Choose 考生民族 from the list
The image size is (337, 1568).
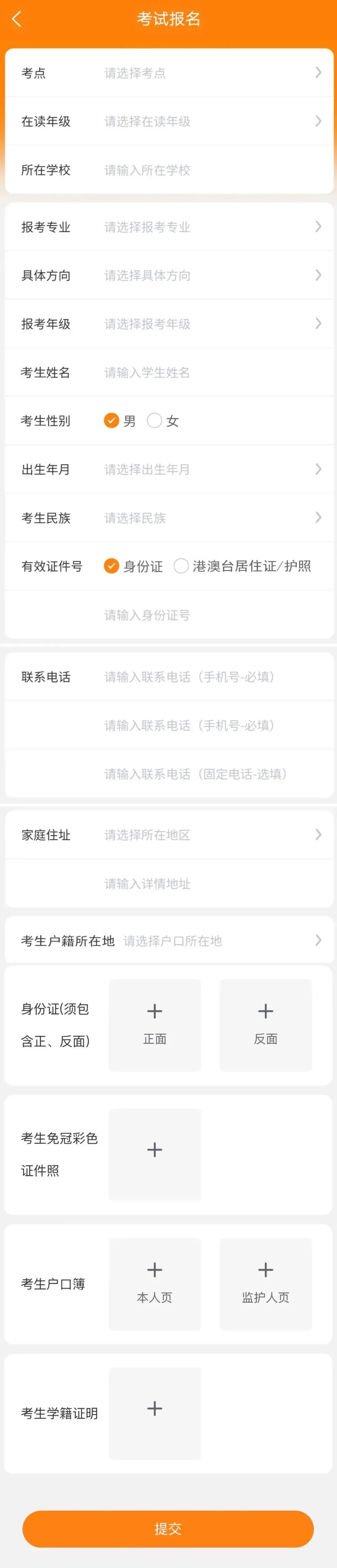(x=207, y=518)
